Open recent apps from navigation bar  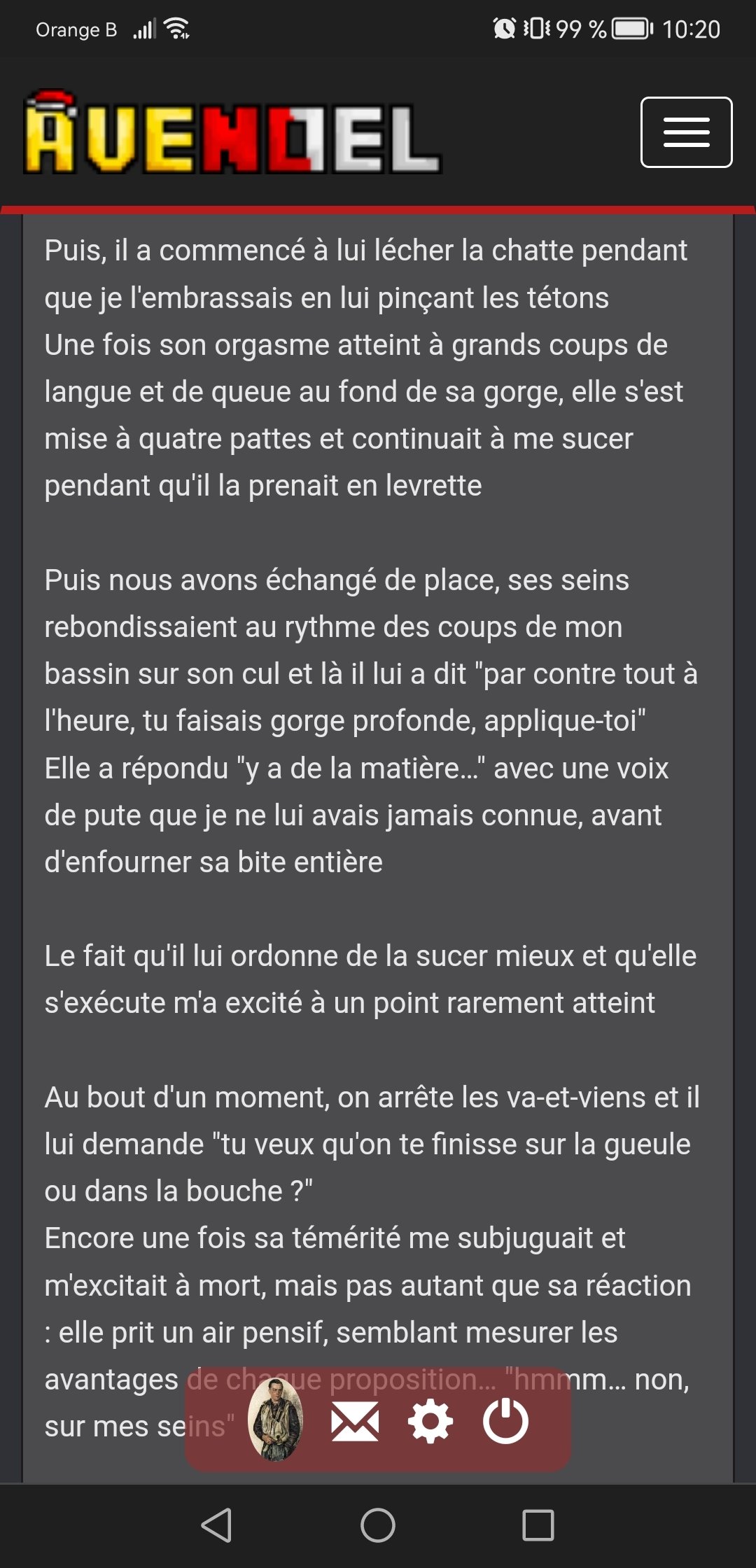coord(538,1525)
